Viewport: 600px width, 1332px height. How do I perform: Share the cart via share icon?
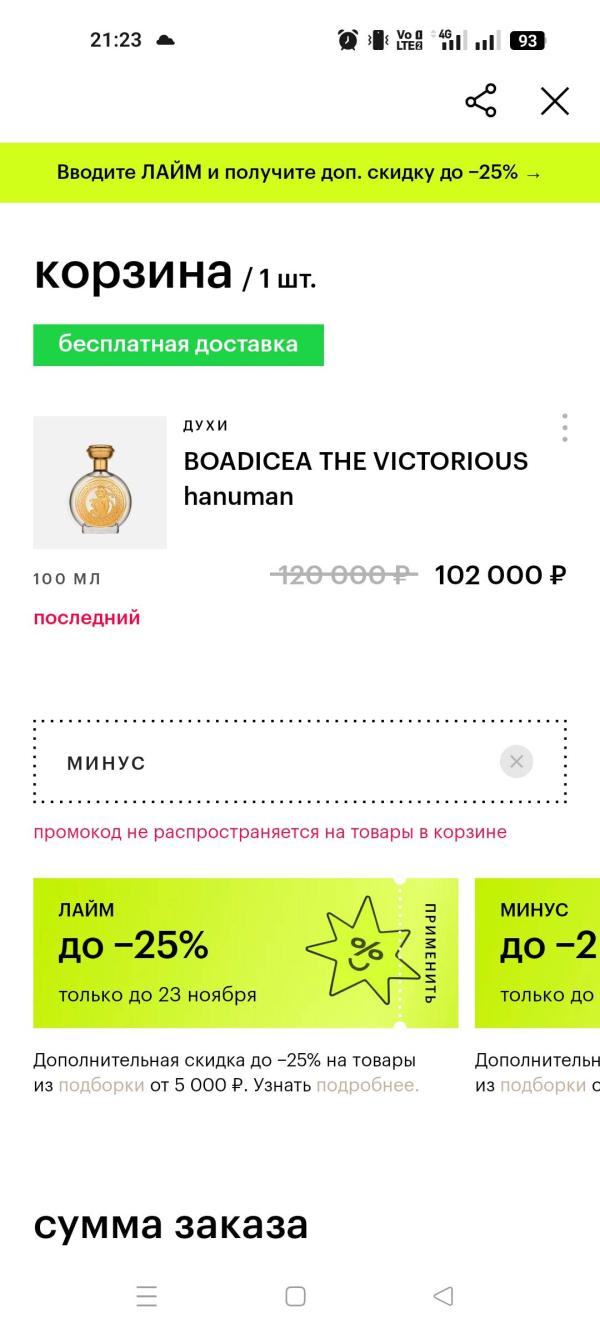coord(481,101)
